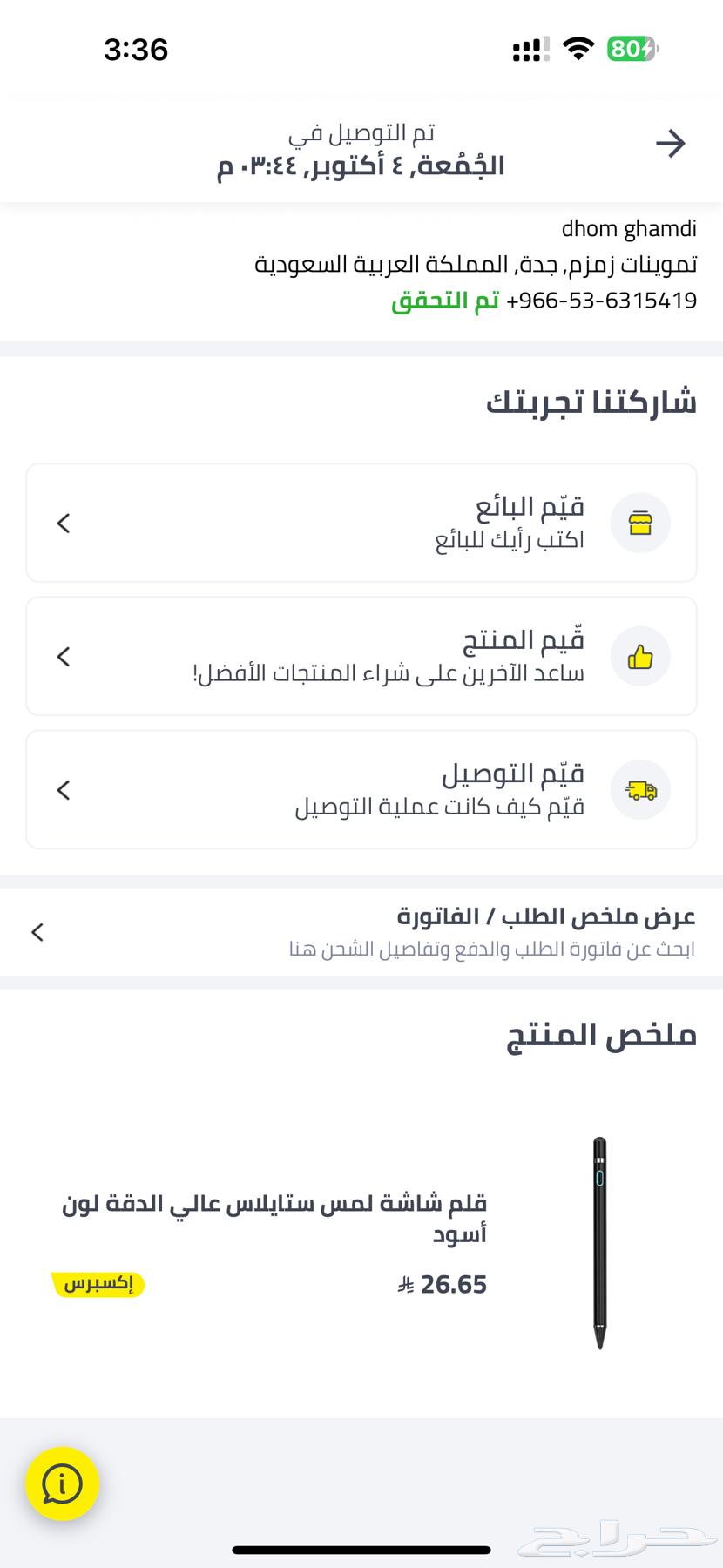Expand قيم المنتج using its chevron
The width and height of the screenshot is (723, 1568).
63,656
